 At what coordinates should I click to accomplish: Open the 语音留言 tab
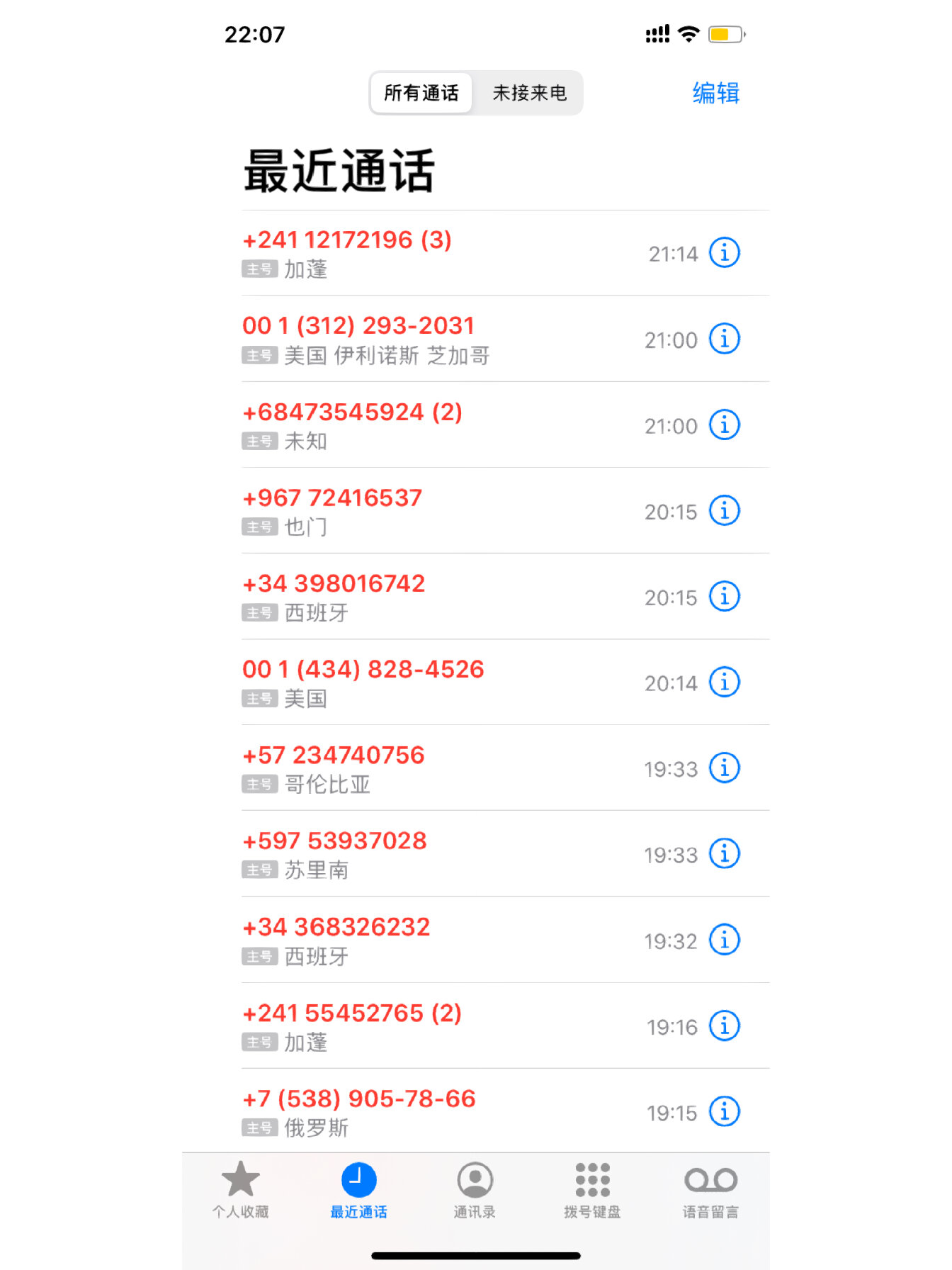click(710, 1190)
